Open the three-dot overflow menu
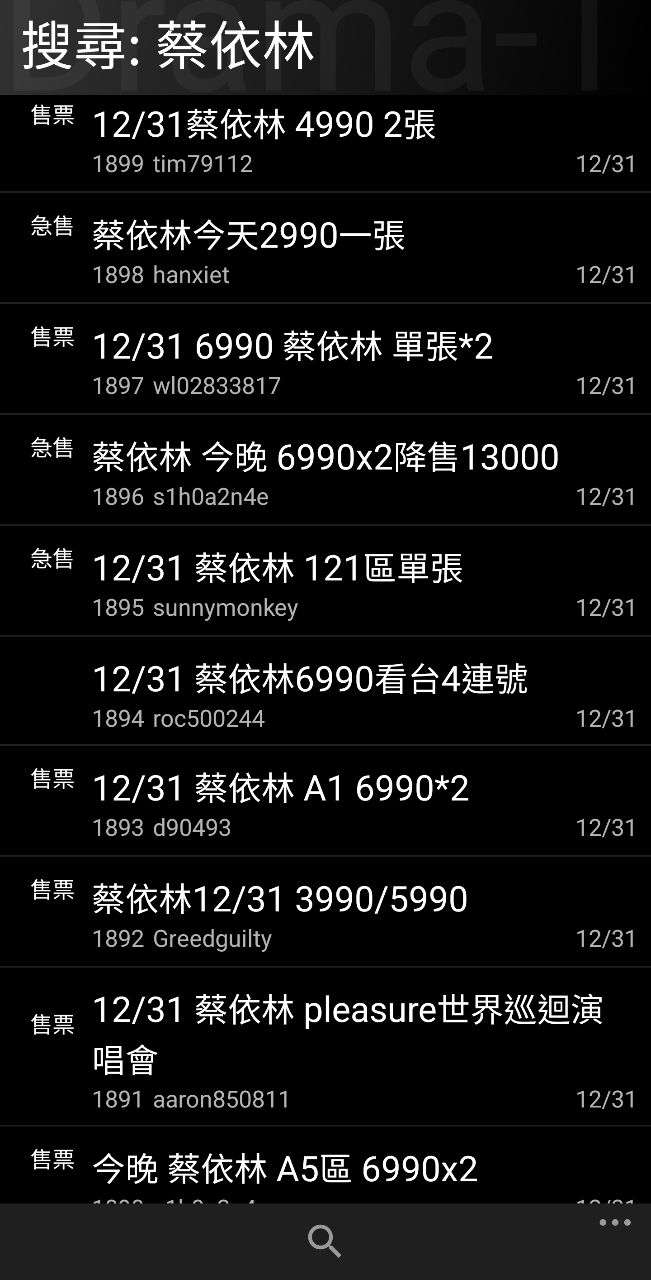 [614, 1223]
